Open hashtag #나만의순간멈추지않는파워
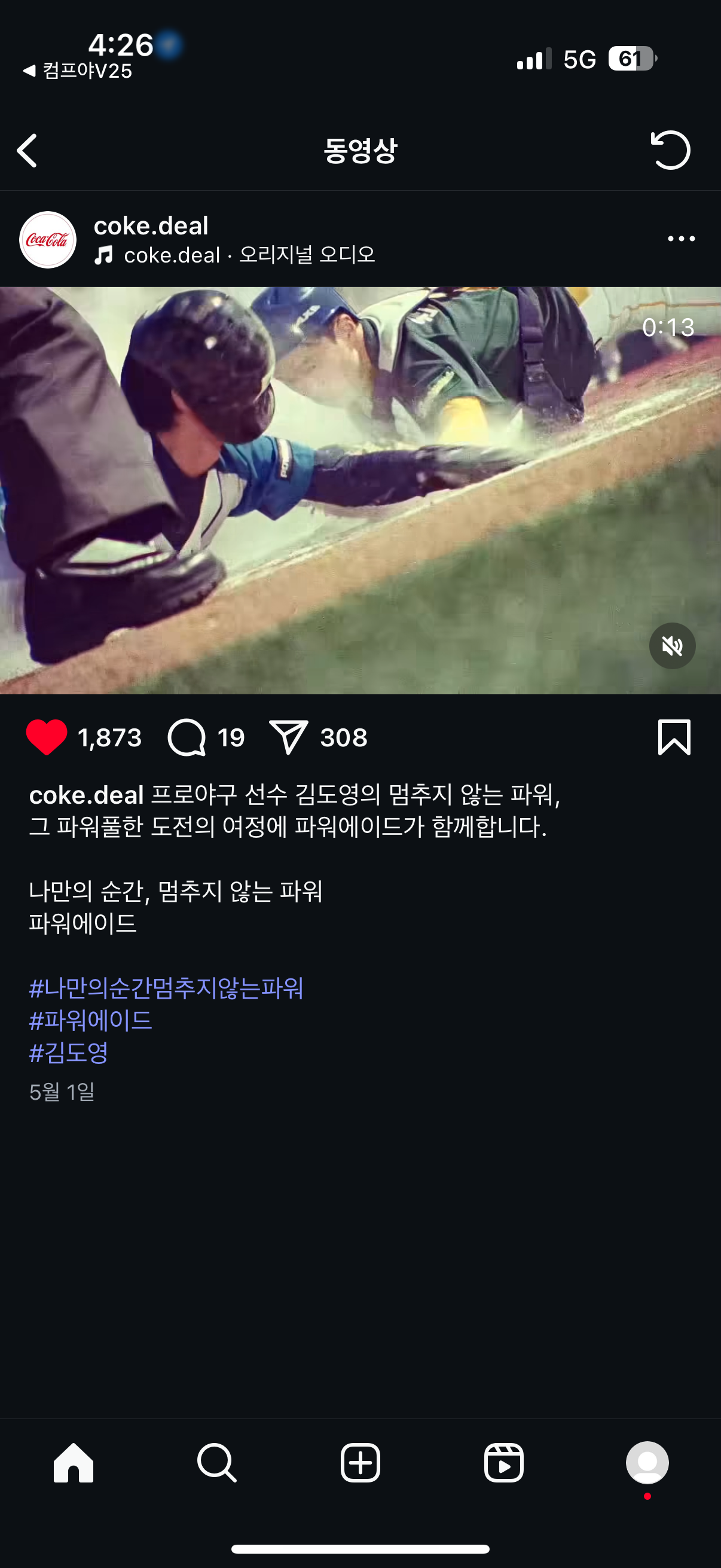Screen dimensions: 721x1568 pyautogui.click(x=166, y=988)
